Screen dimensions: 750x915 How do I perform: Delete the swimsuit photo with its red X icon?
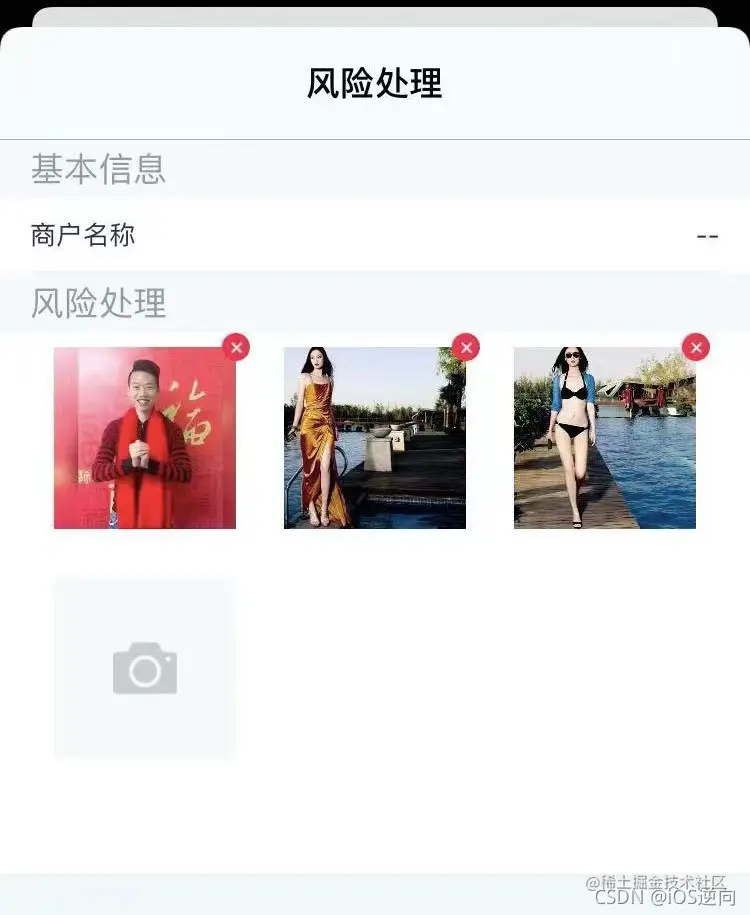[x=696, y=348]
